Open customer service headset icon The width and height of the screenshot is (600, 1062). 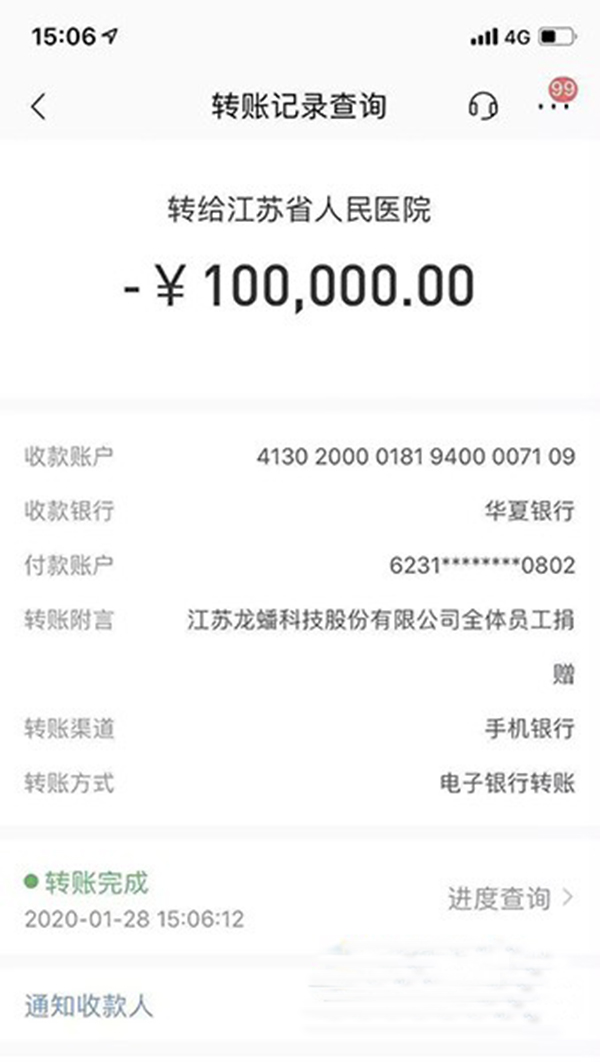(x=483, y=106)
